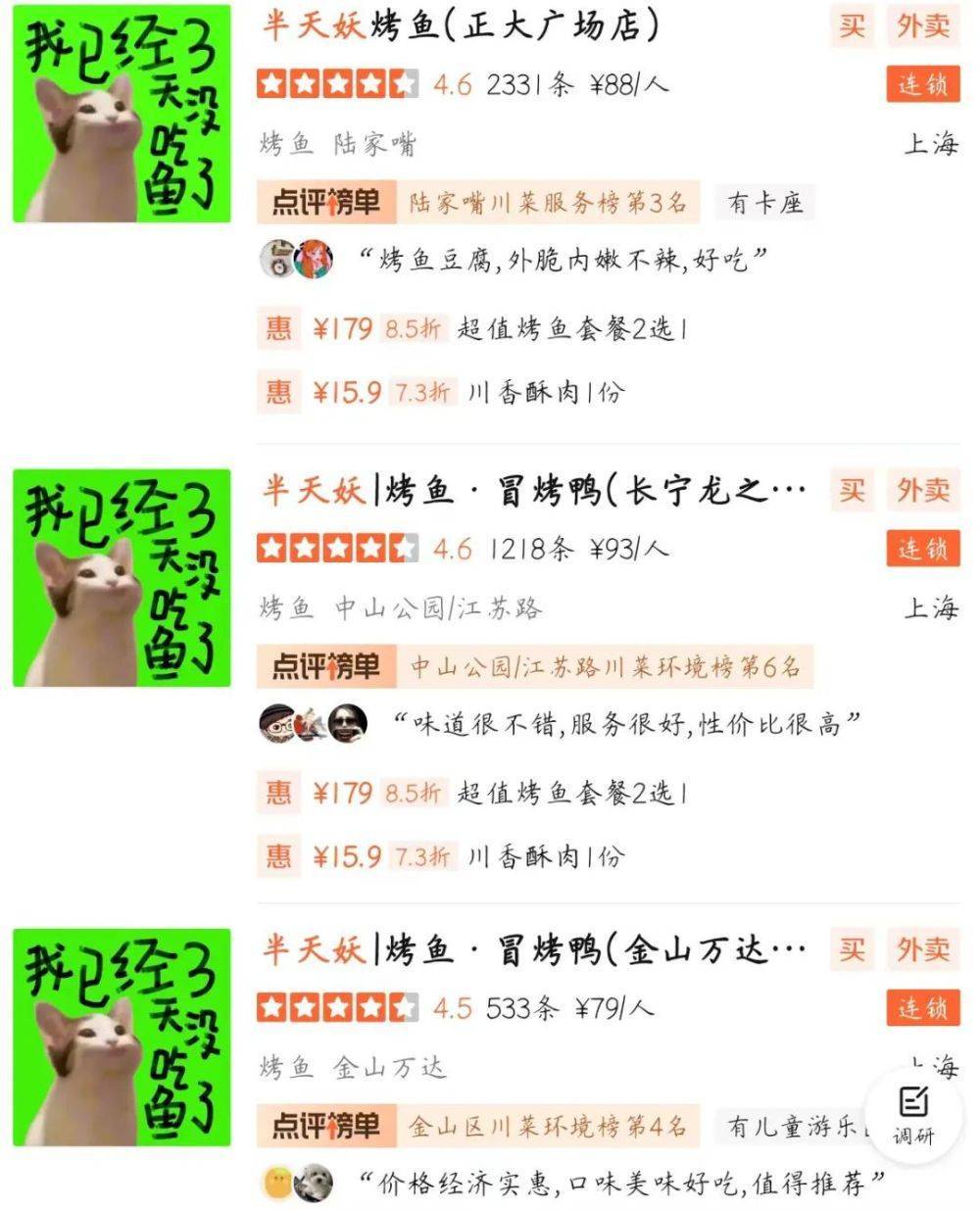This screenshot has height=1210, width=980.
Task: Open ¥179 超值烤鱼套餐 deal at 正大广场店
Action: [470, 328]
